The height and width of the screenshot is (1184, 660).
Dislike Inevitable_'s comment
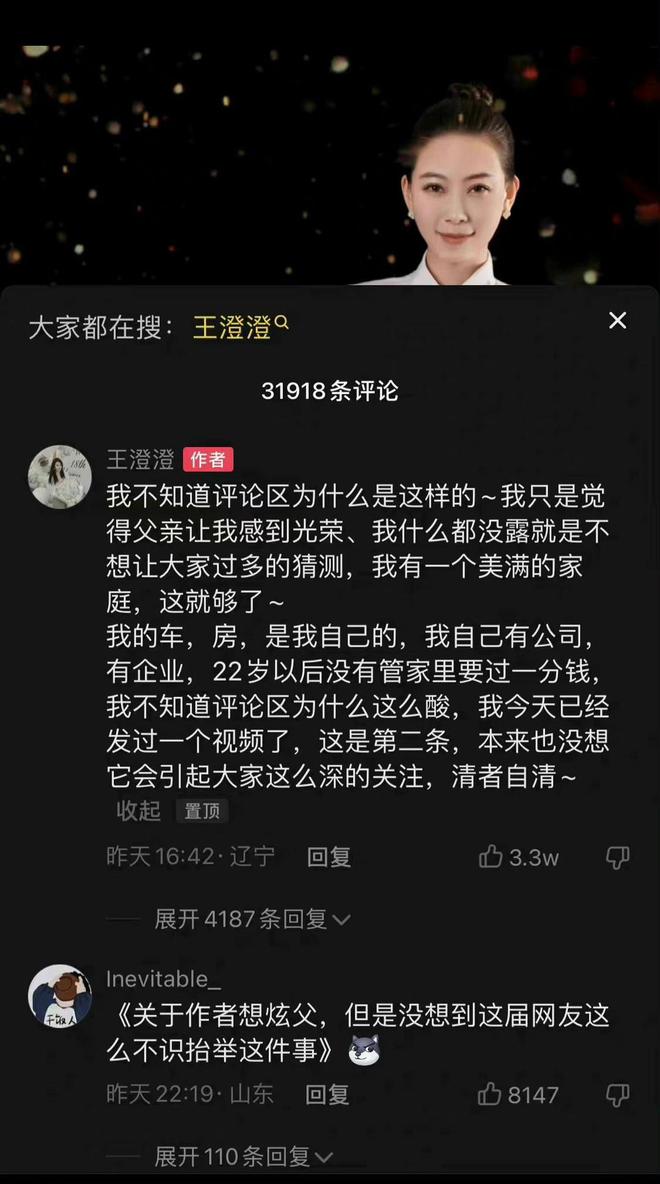click(618, 1094)
